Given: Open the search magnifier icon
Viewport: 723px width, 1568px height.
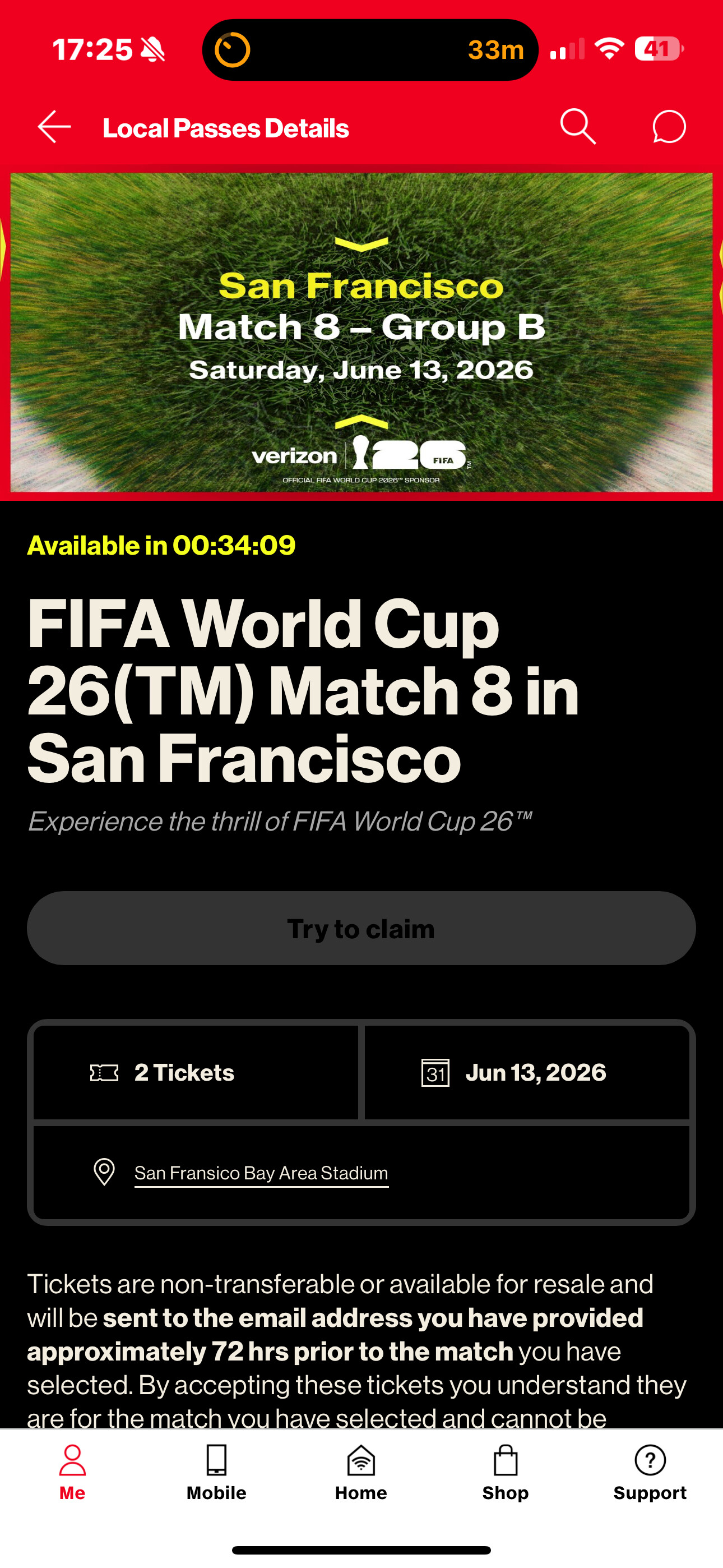Looking at the screenshot, I should [577, 127].
